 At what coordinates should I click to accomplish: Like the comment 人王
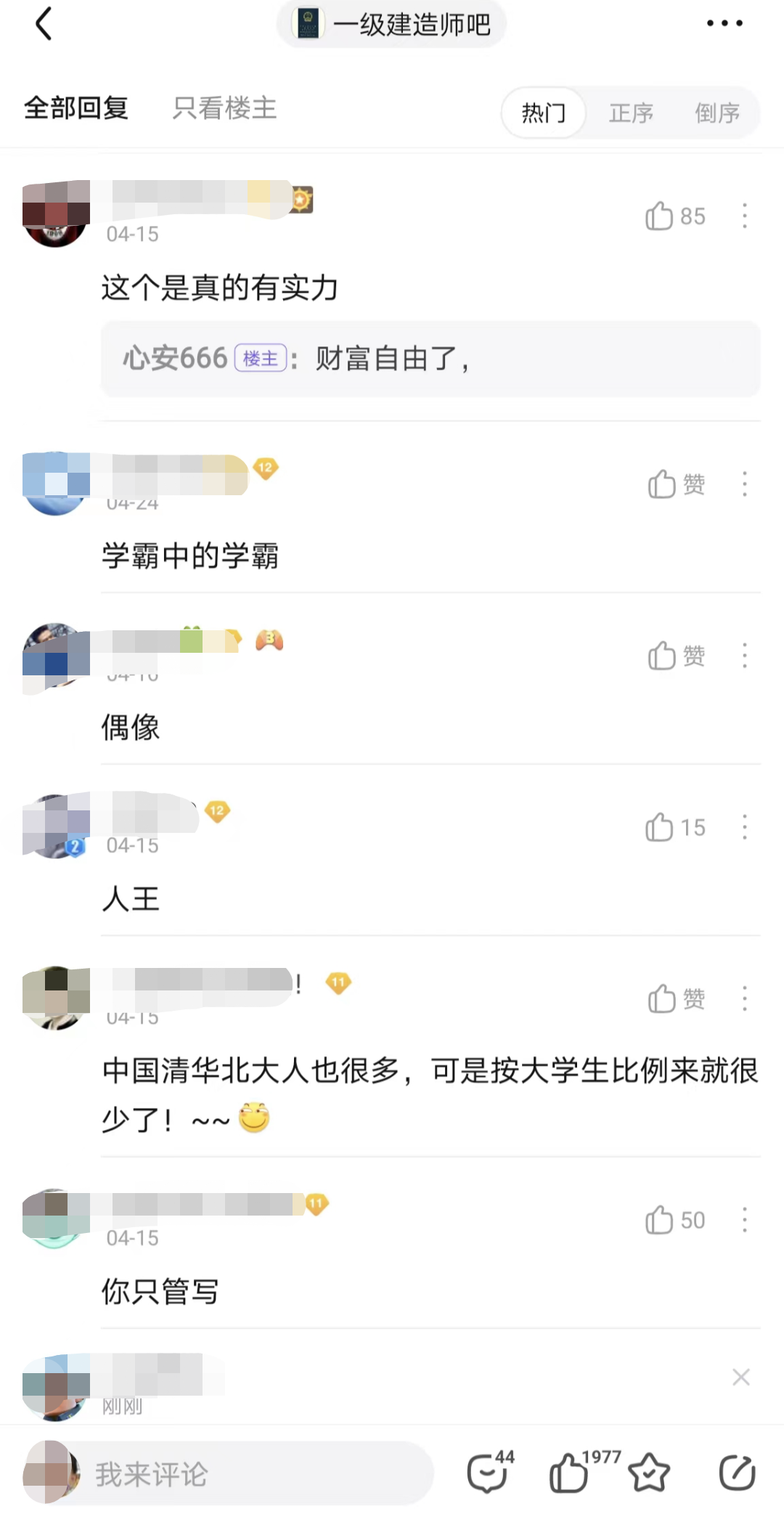[x=674, y=828]
